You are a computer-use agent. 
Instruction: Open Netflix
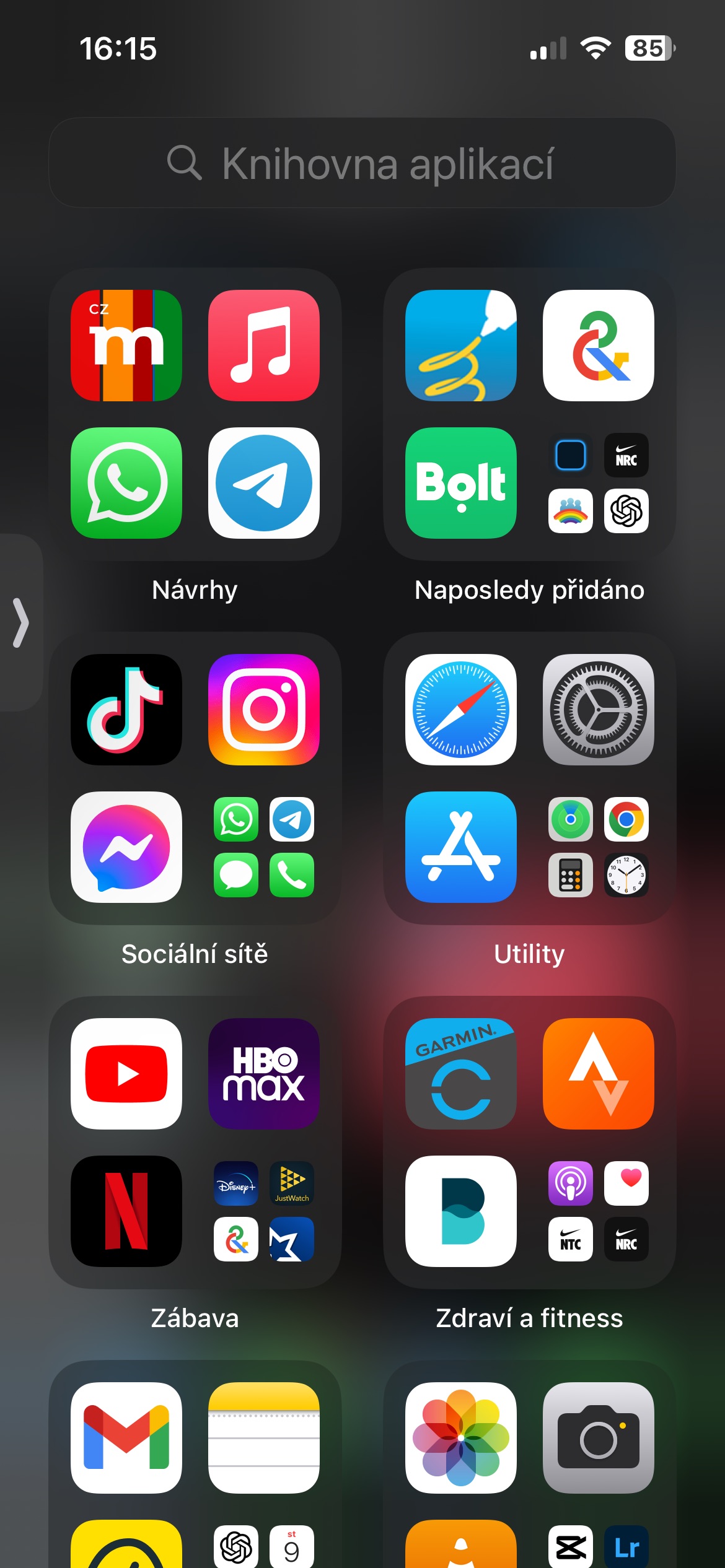[x=126, y=1211]
